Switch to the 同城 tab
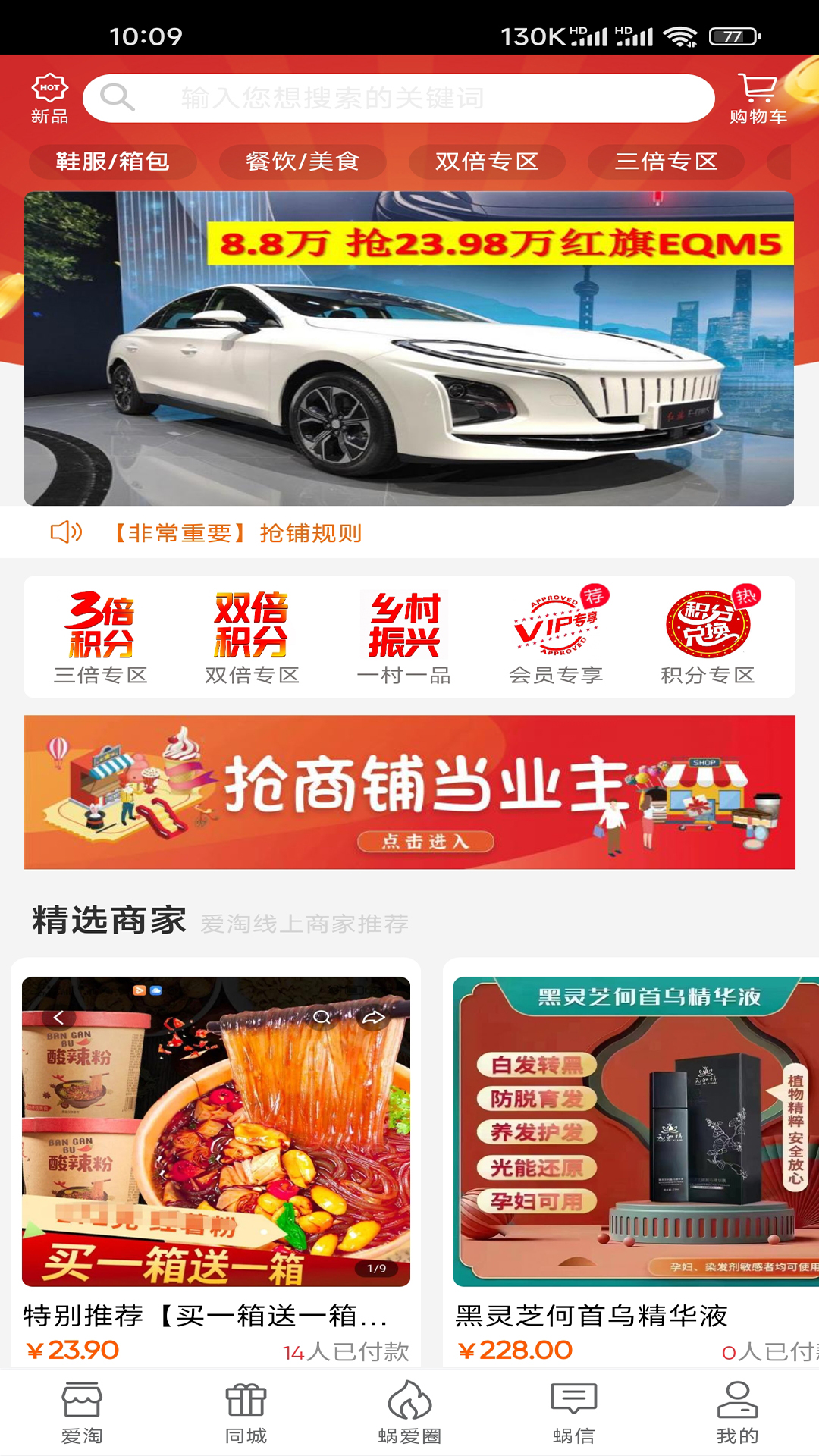The height and width of the screenshot is (1456, 819). pyautogui.click(x=246, y=1413)
